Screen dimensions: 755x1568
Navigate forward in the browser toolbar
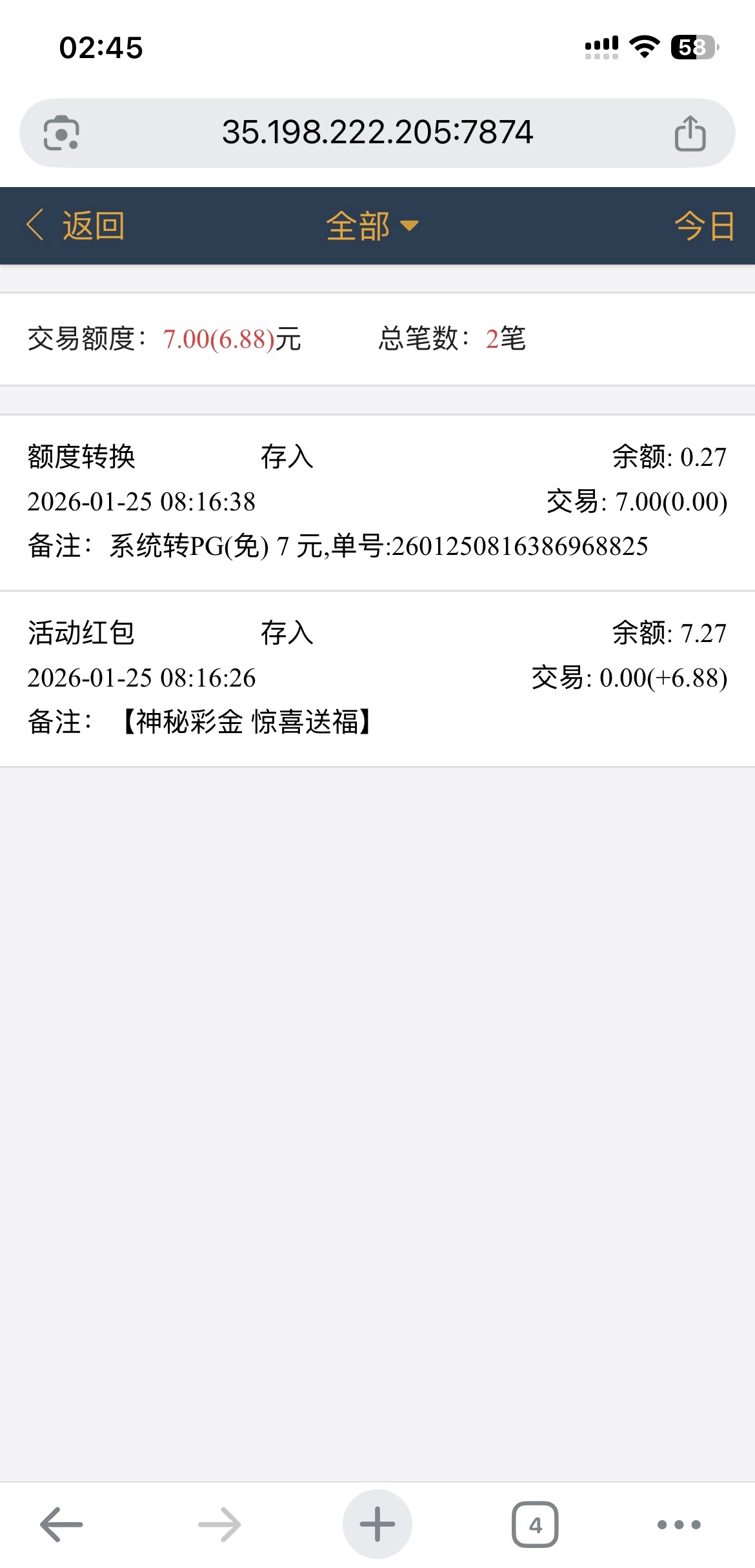click(219, 1525)
